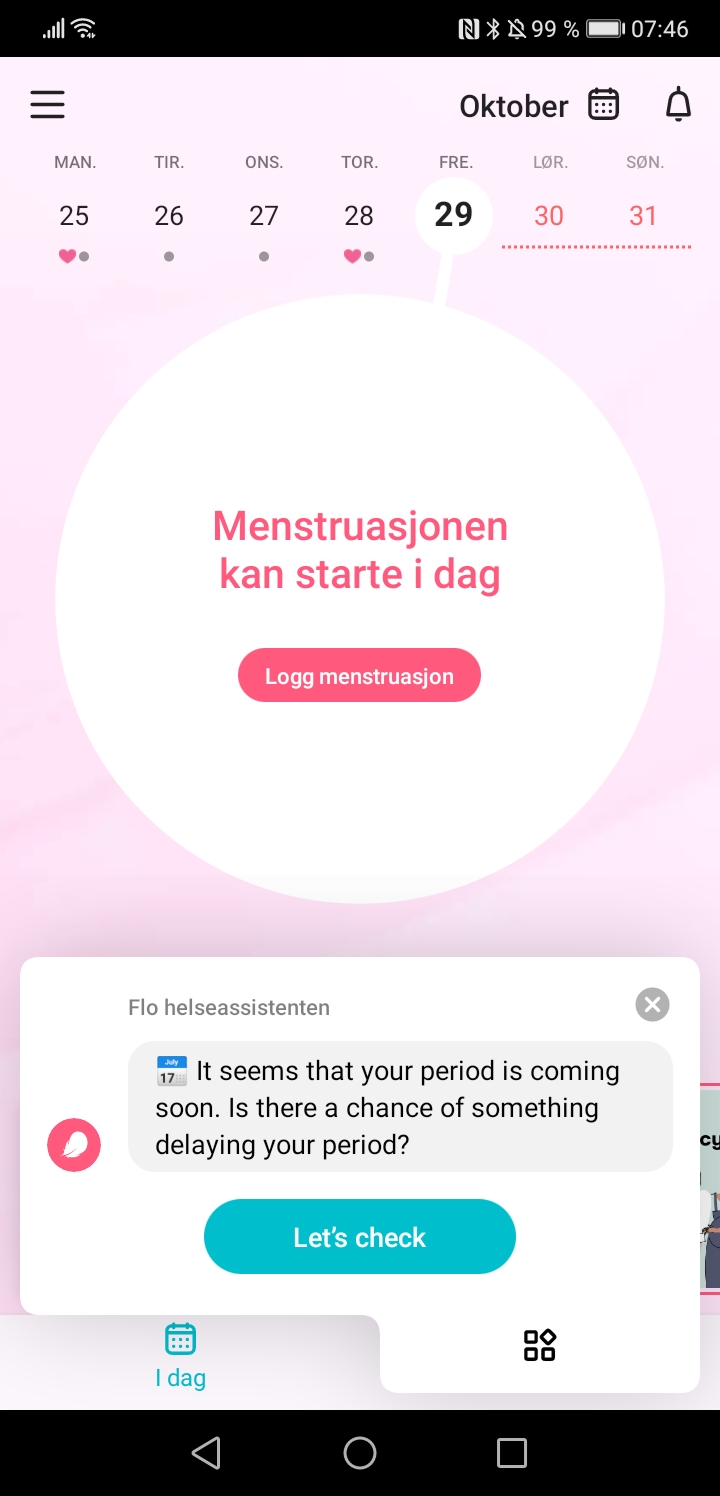Go to the home screen via system home button
This screenshot has width=720, height=1496.
coord(359,1453)
